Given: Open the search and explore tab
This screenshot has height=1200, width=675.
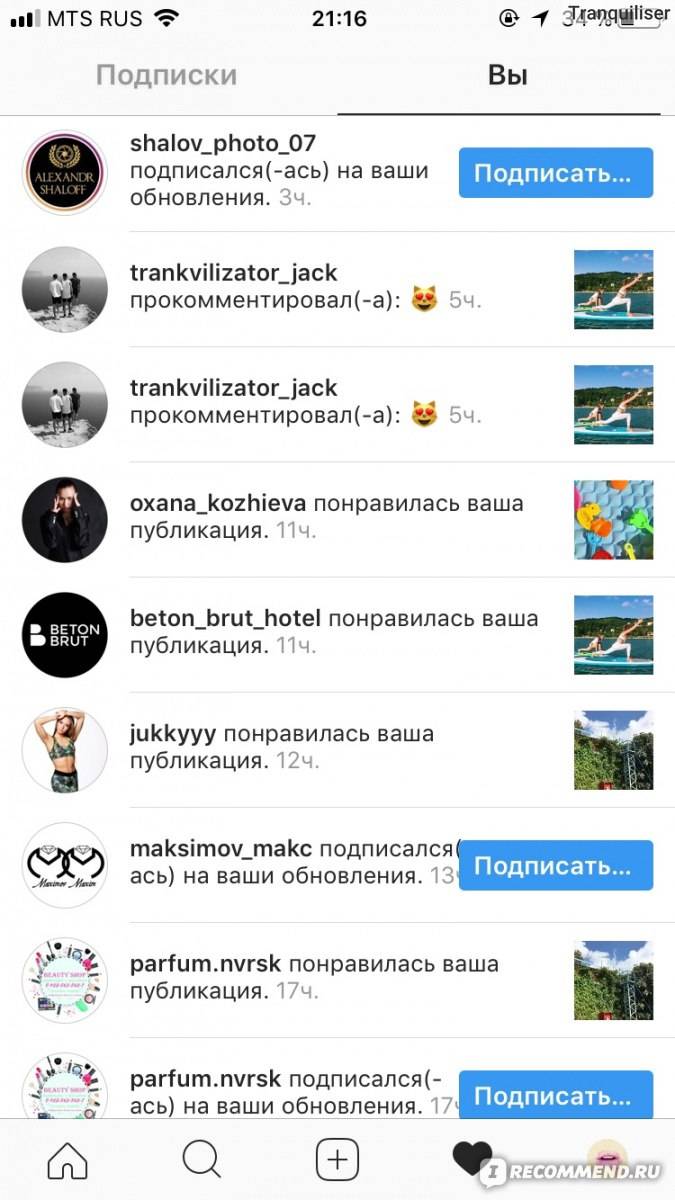Looking at the screenshot, I should pyautogui.click(x=201, y=1160).
